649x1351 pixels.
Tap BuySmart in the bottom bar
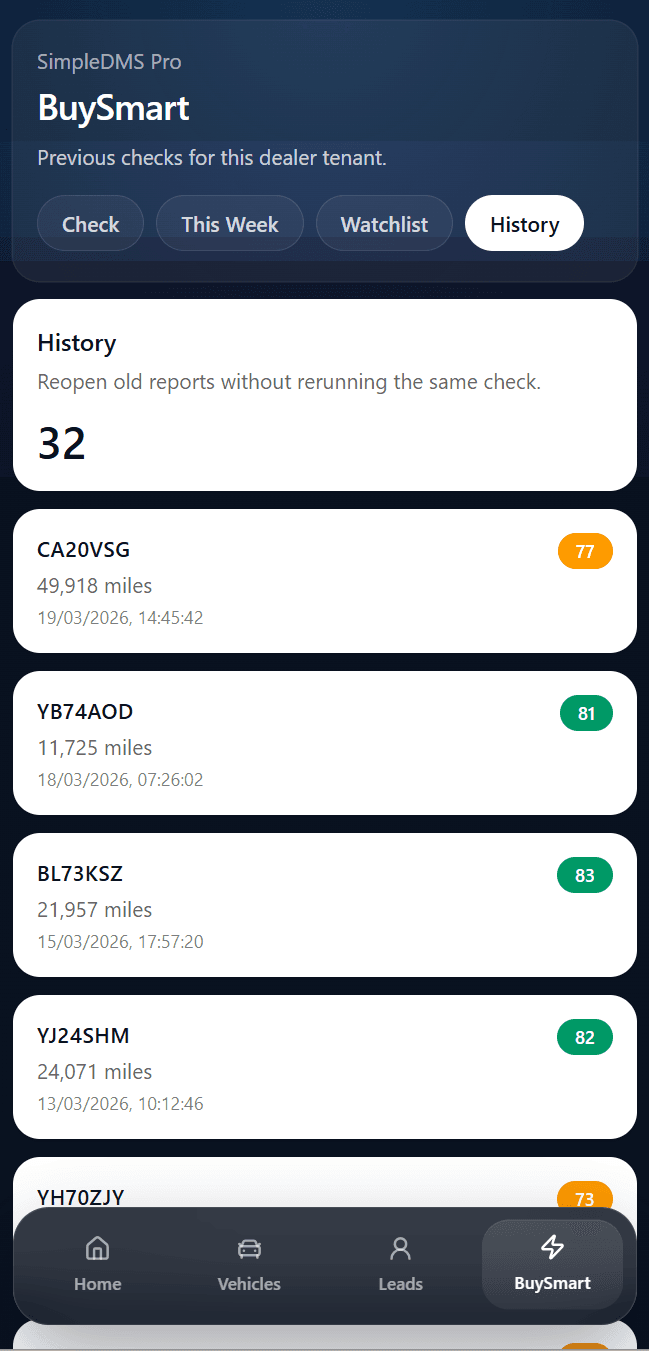(x=552, y=1264)
